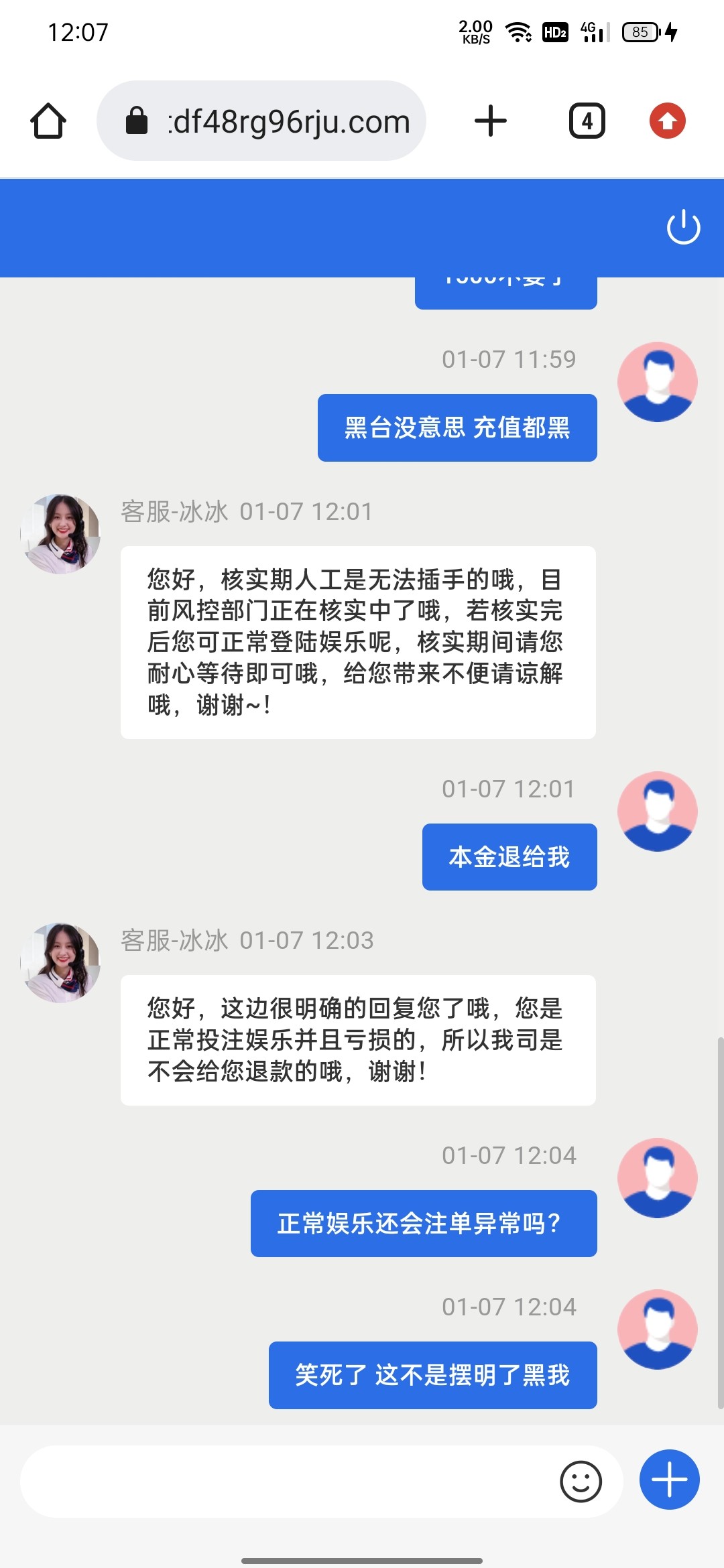Select the message bubble 本金退给我
Viewport: 724px width, 1568px height.
[508, 856]
